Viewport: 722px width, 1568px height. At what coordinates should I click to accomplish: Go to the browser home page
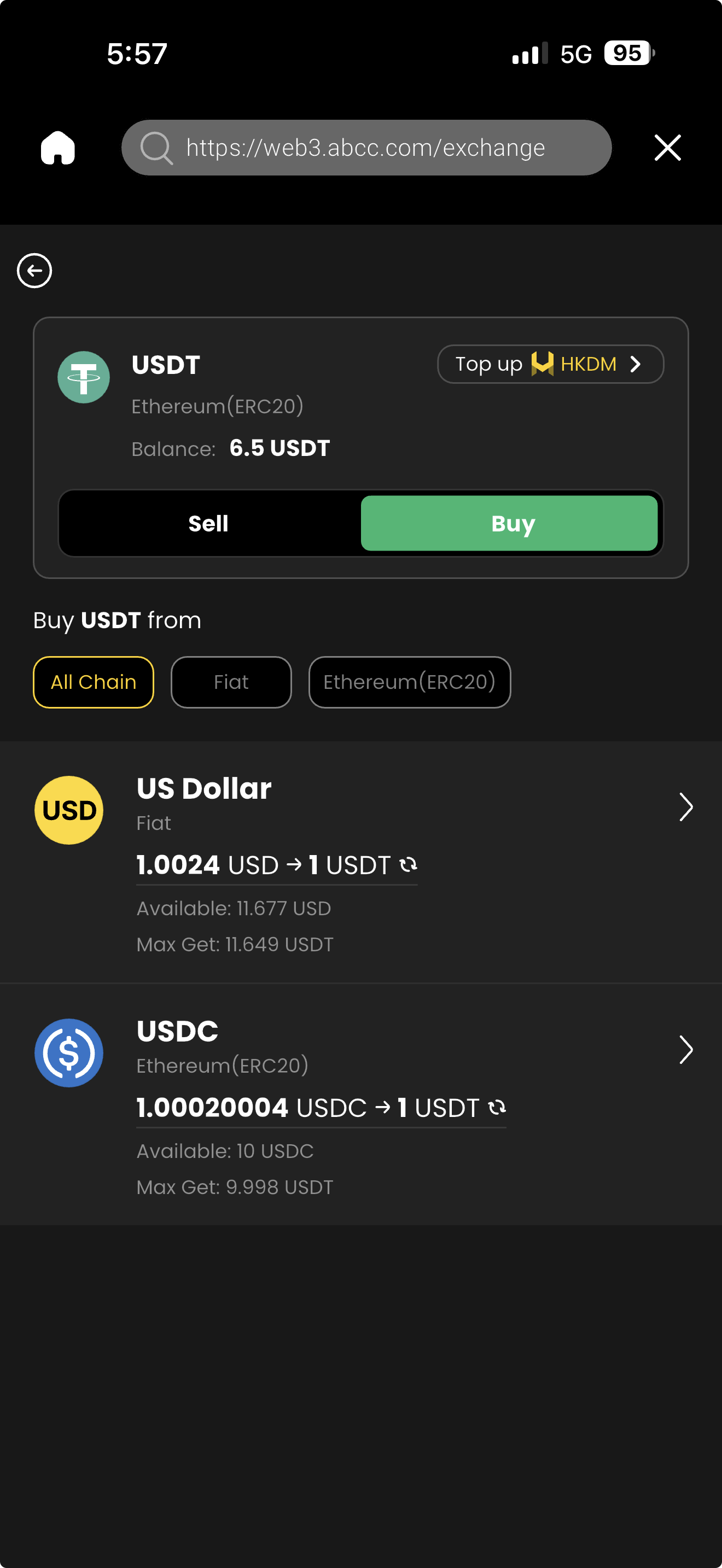58,148
